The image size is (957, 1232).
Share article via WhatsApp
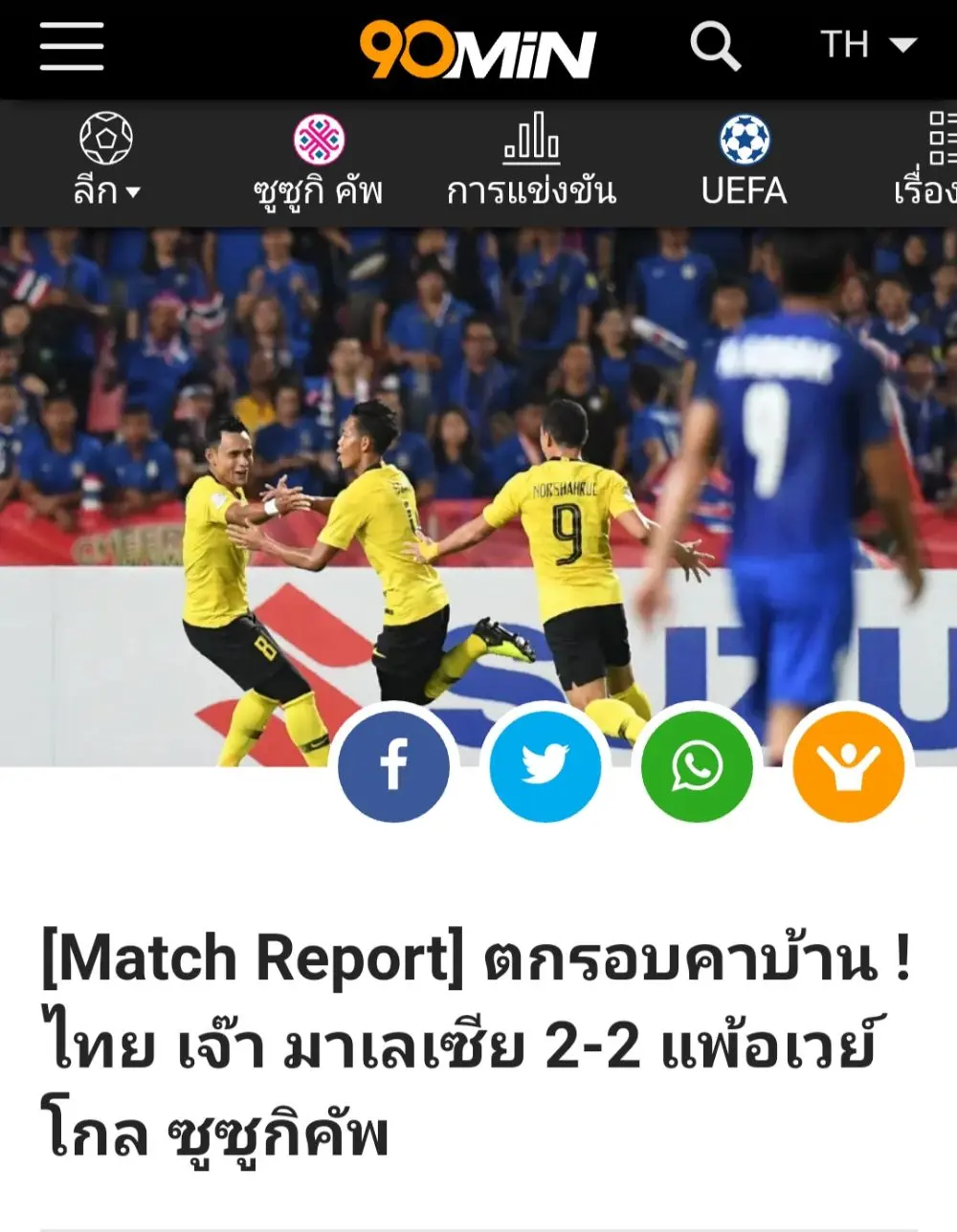pyautogui.click(x=698, y=765)
